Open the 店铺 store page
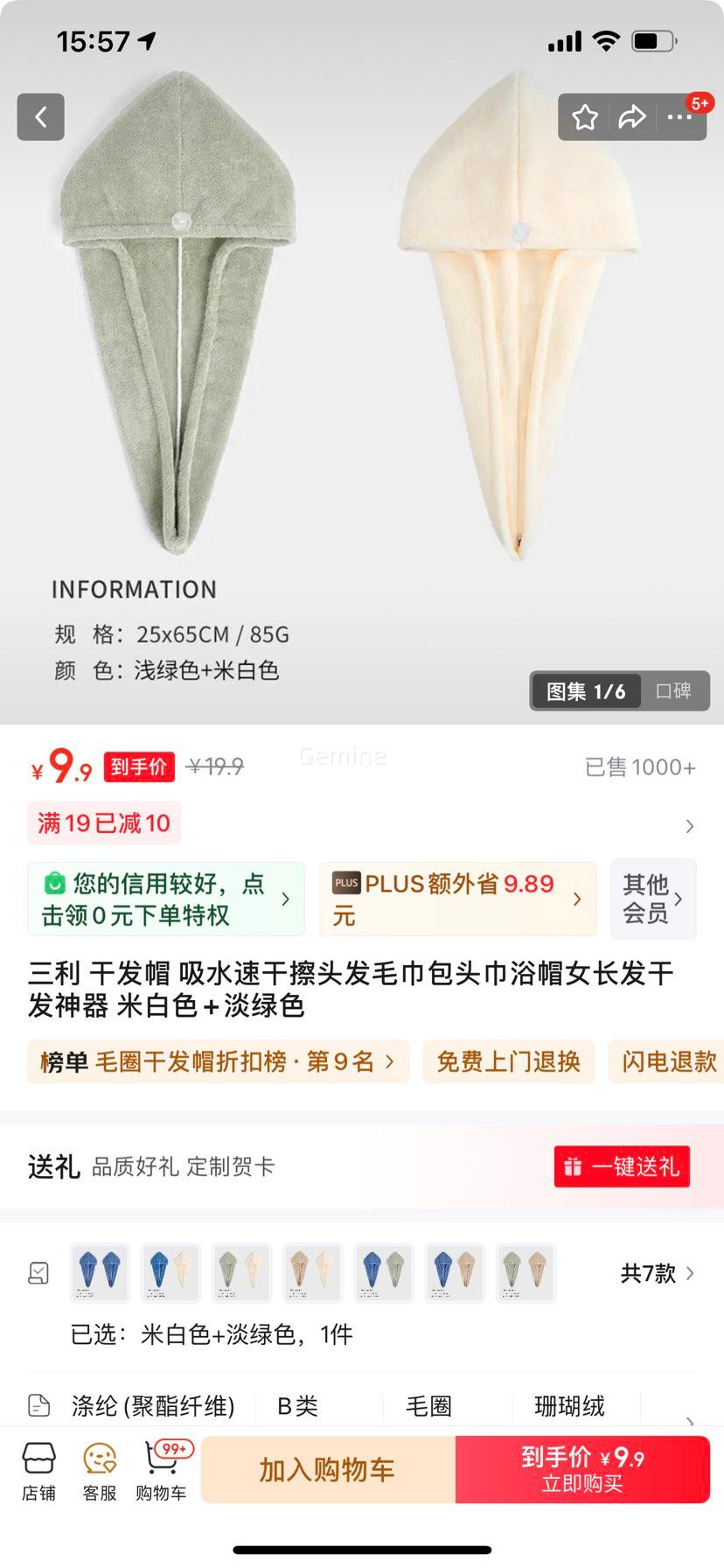Image resolution: width=724 pixels, height=1568 pixels. click(x=38, y=1472)
